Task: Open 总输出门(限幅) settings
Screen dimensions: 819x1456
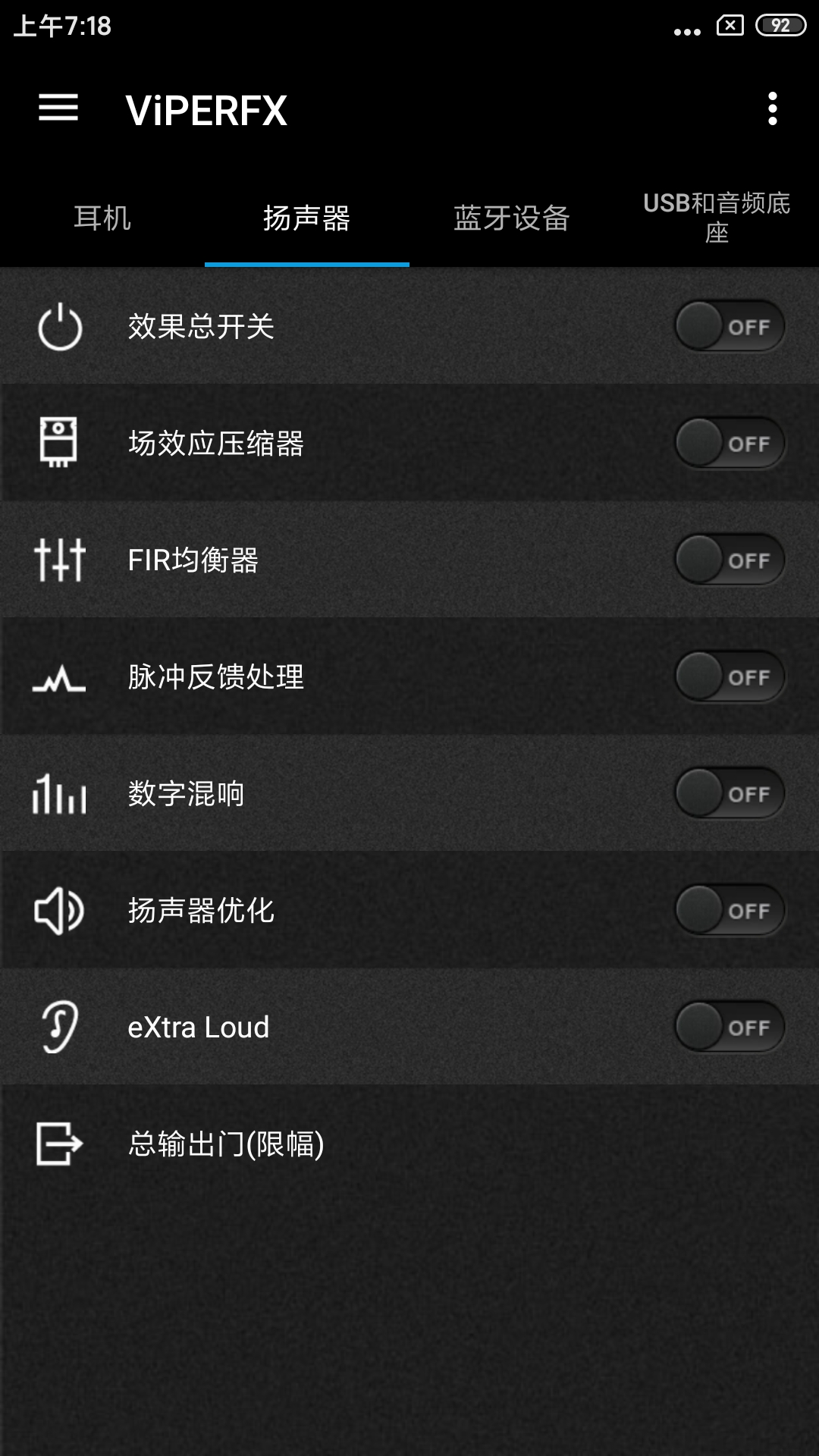Action: tap(226, 1144)
